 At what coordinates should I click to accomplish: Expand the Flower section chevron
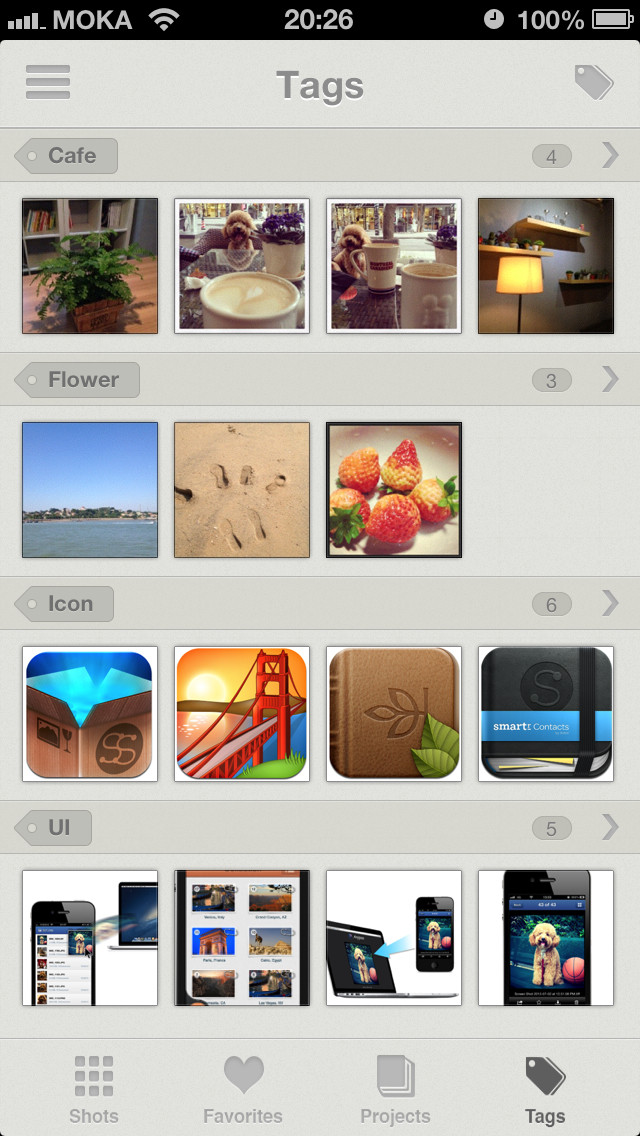(610, 379)
